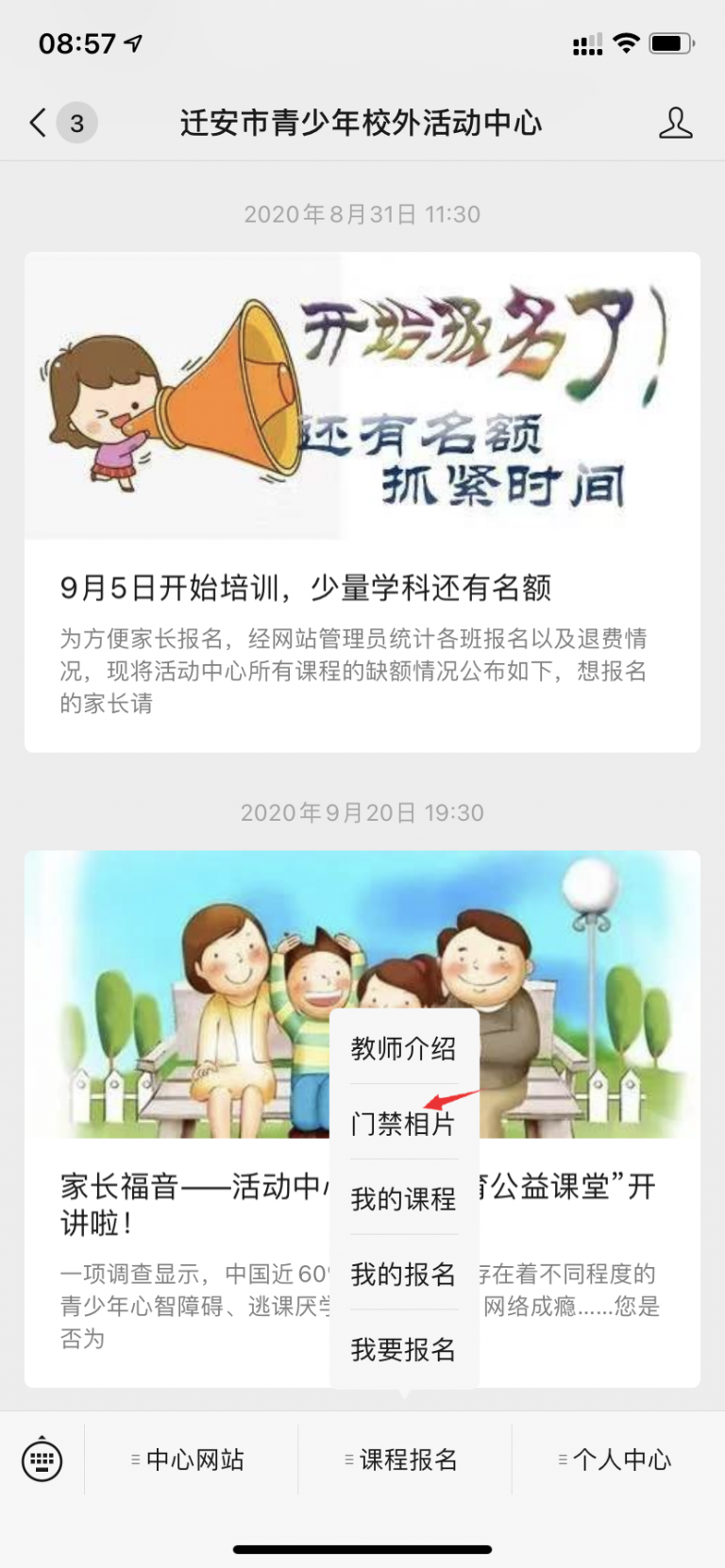Open the account profile icon

[x=675, y=123]
